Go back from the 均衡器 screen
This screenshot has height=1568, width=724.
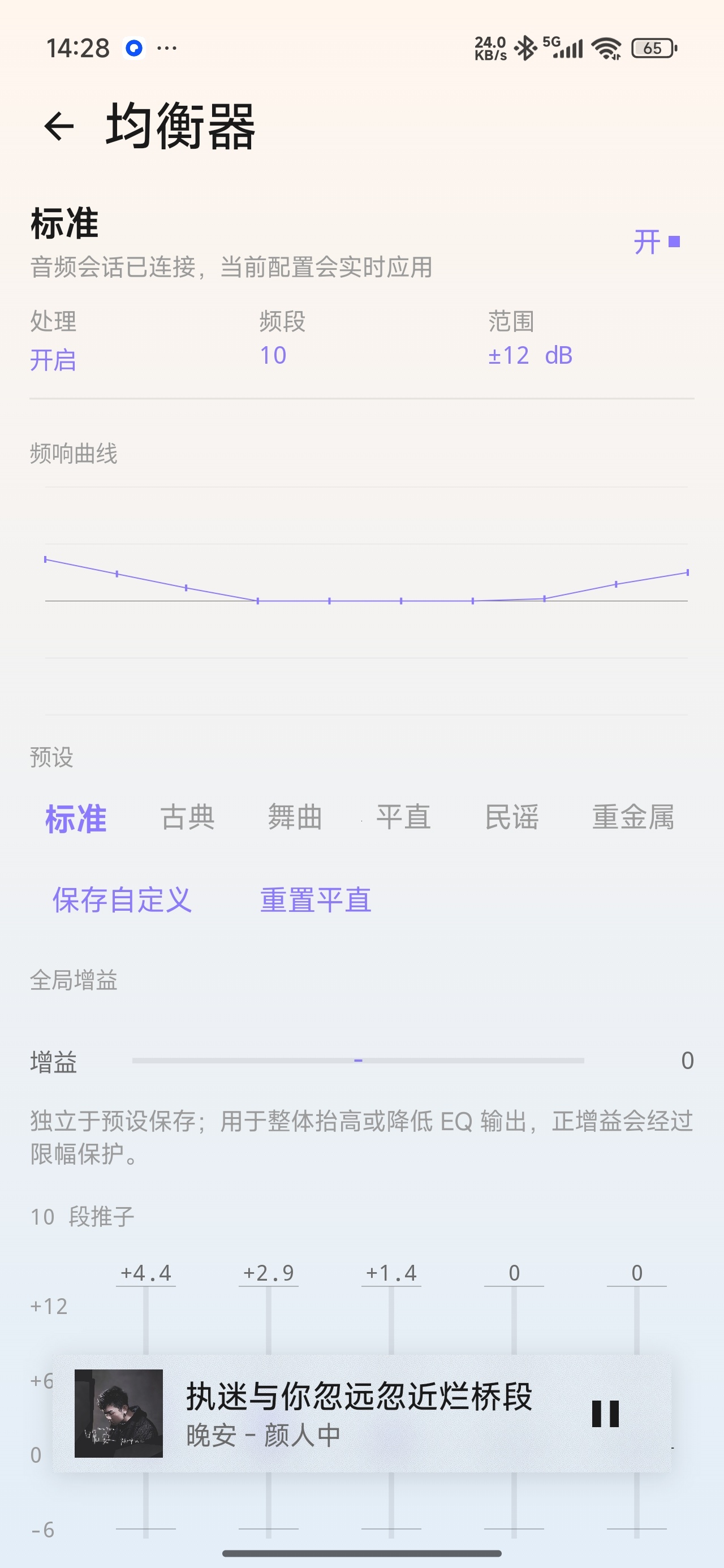tap(59, 126)
